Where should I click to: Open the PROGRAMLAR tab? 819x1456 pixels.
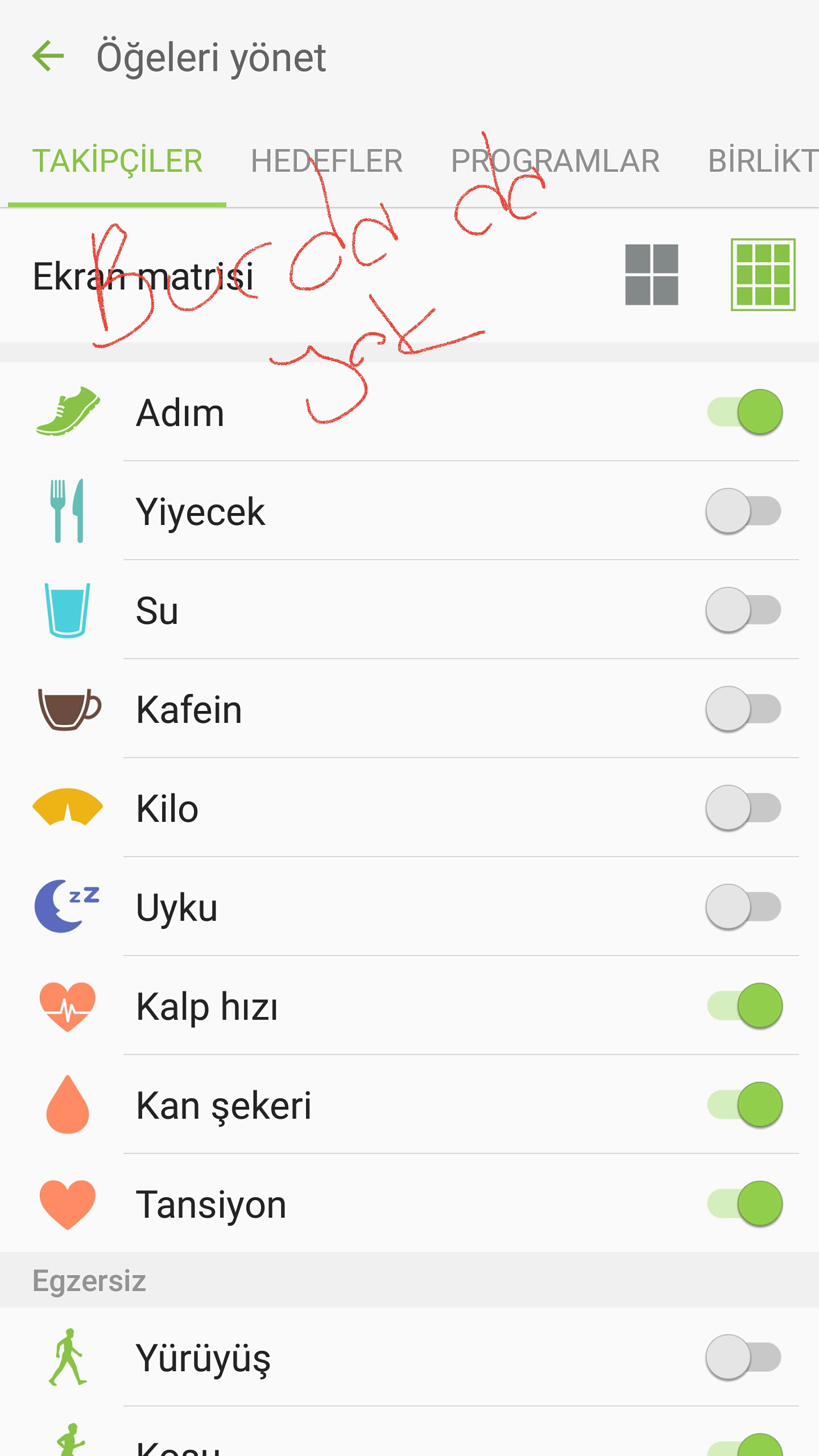[555, 161]
